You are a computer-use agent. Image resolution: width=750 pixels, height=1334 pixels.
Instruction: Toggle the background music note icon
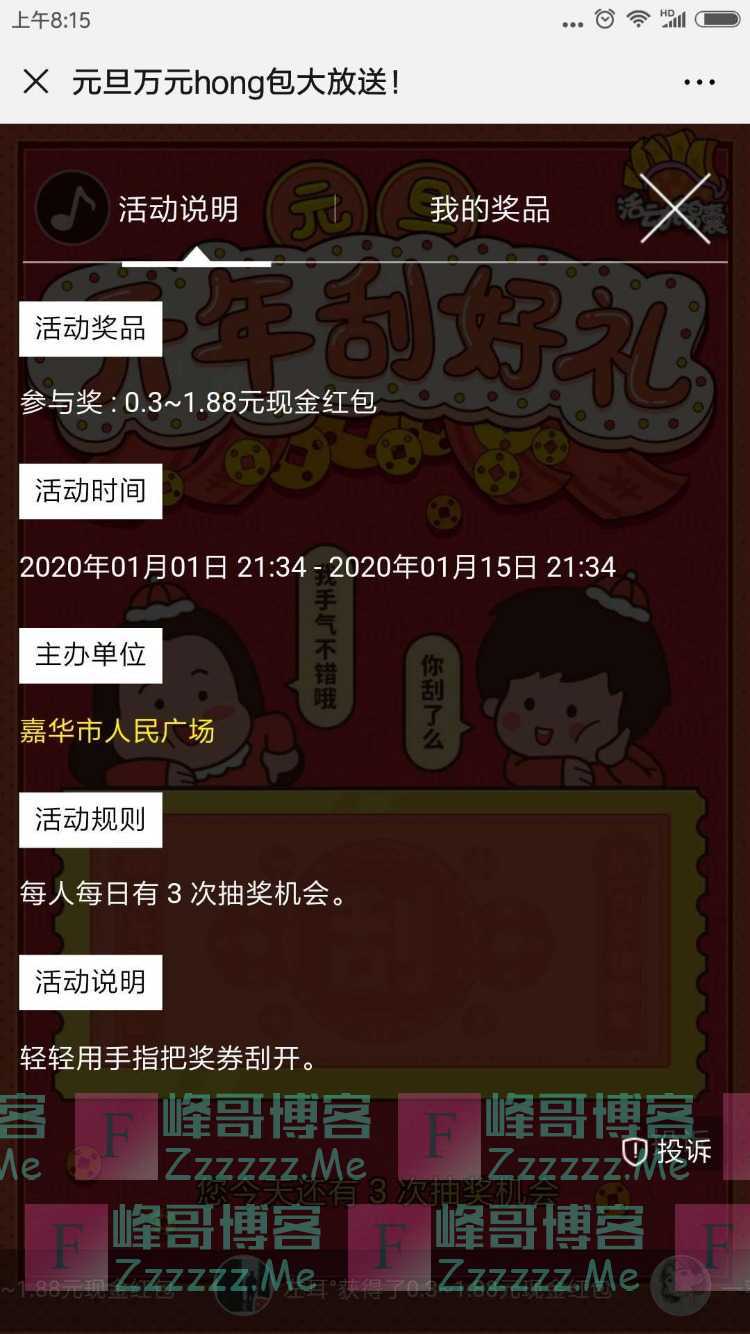[x=69, y=210]
